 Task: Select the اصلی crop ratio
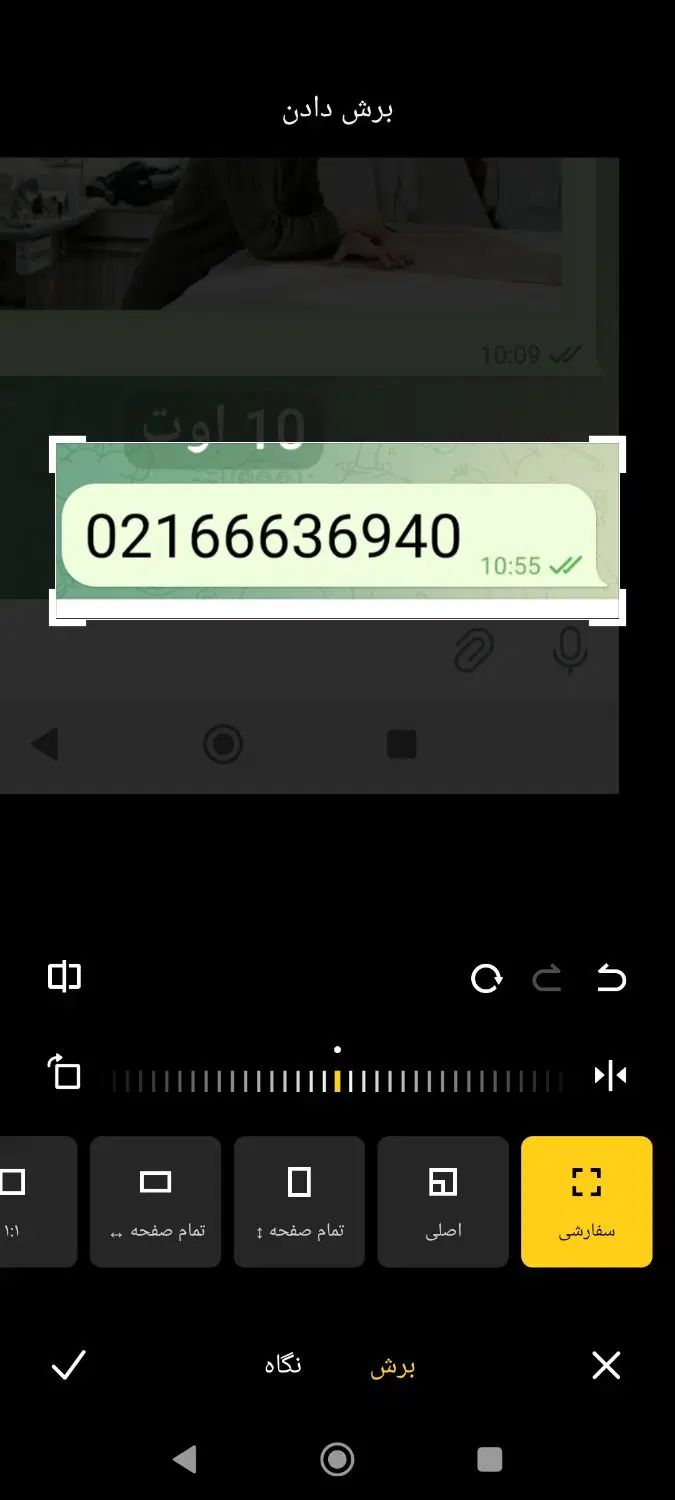click(x=443, y=1201)
